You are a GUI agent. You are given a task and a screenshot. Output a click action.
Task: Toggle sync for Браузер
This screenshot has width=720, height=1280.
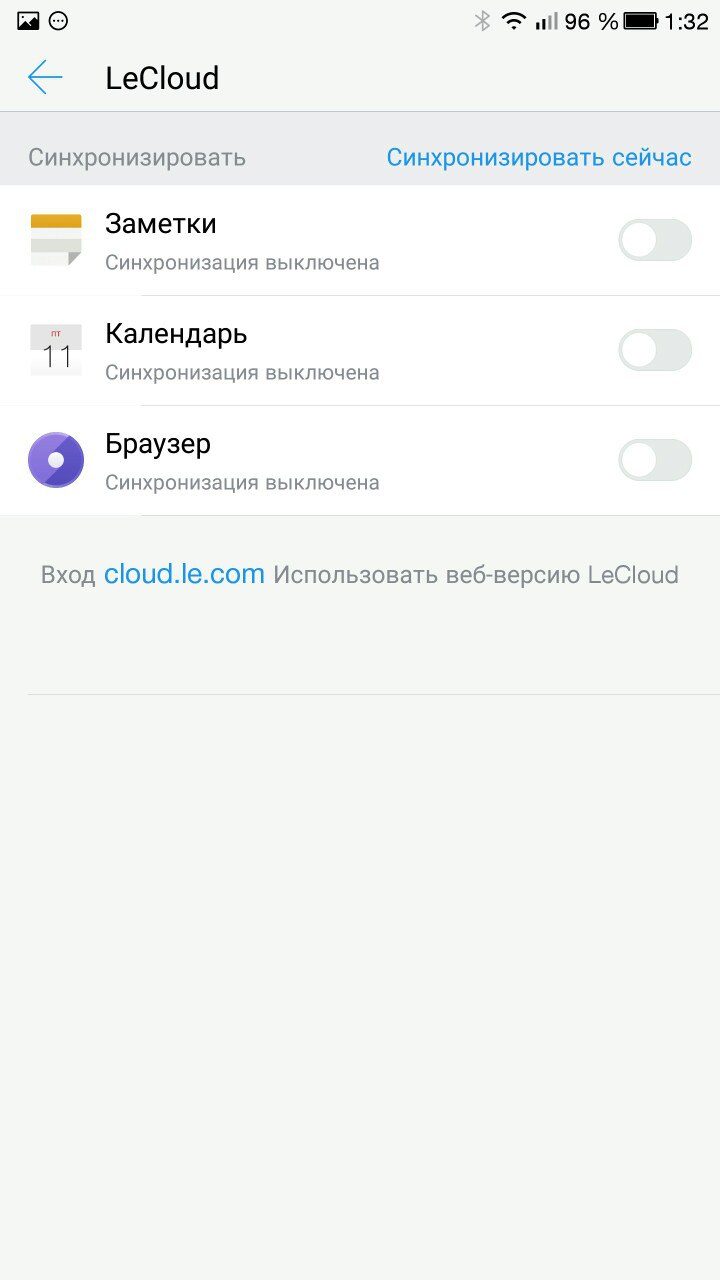[x=655, y=460]
